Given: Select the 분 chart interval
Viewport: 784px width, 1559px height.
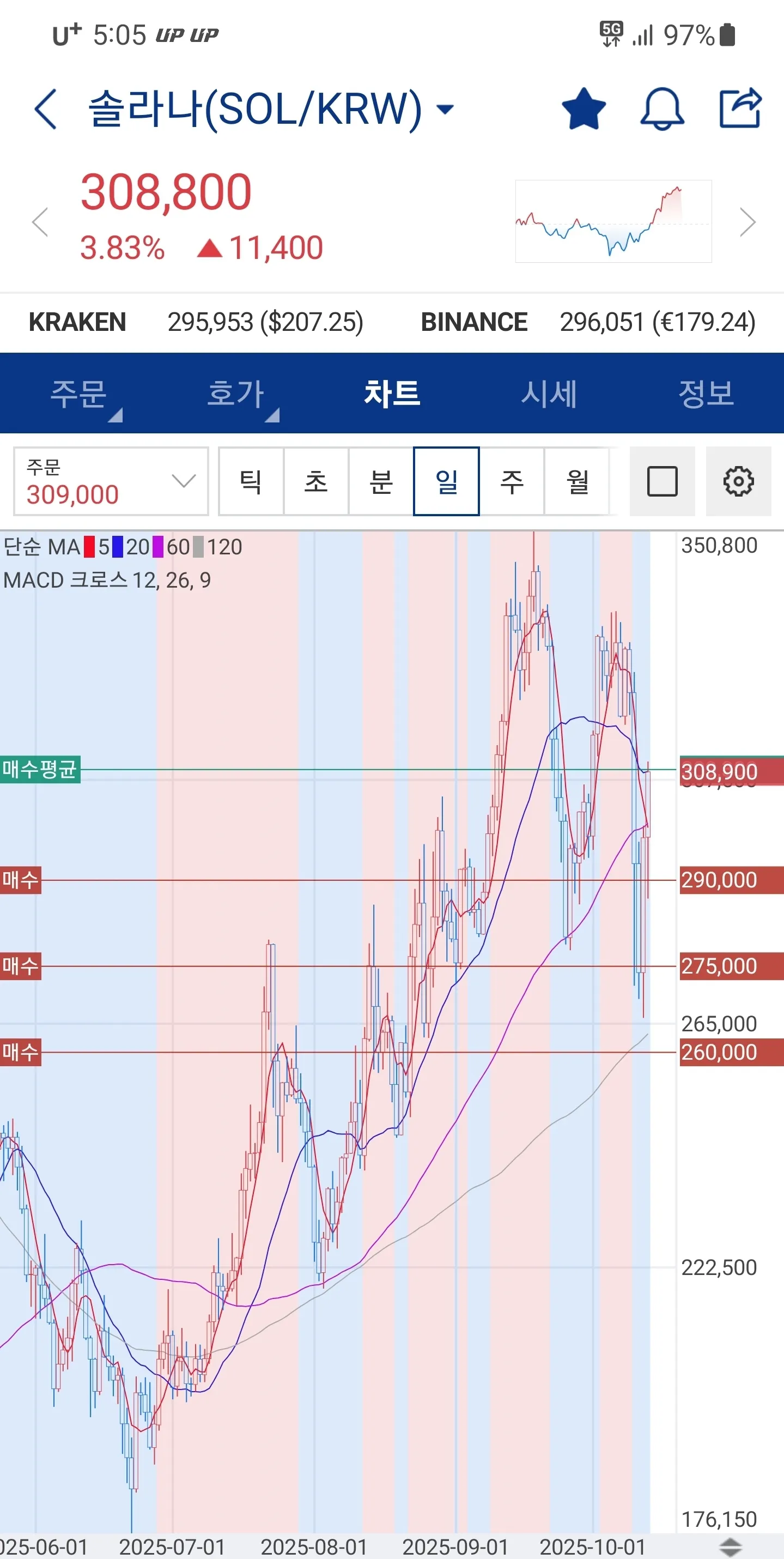Looking at the screenshot, I should tap(381, 482).
